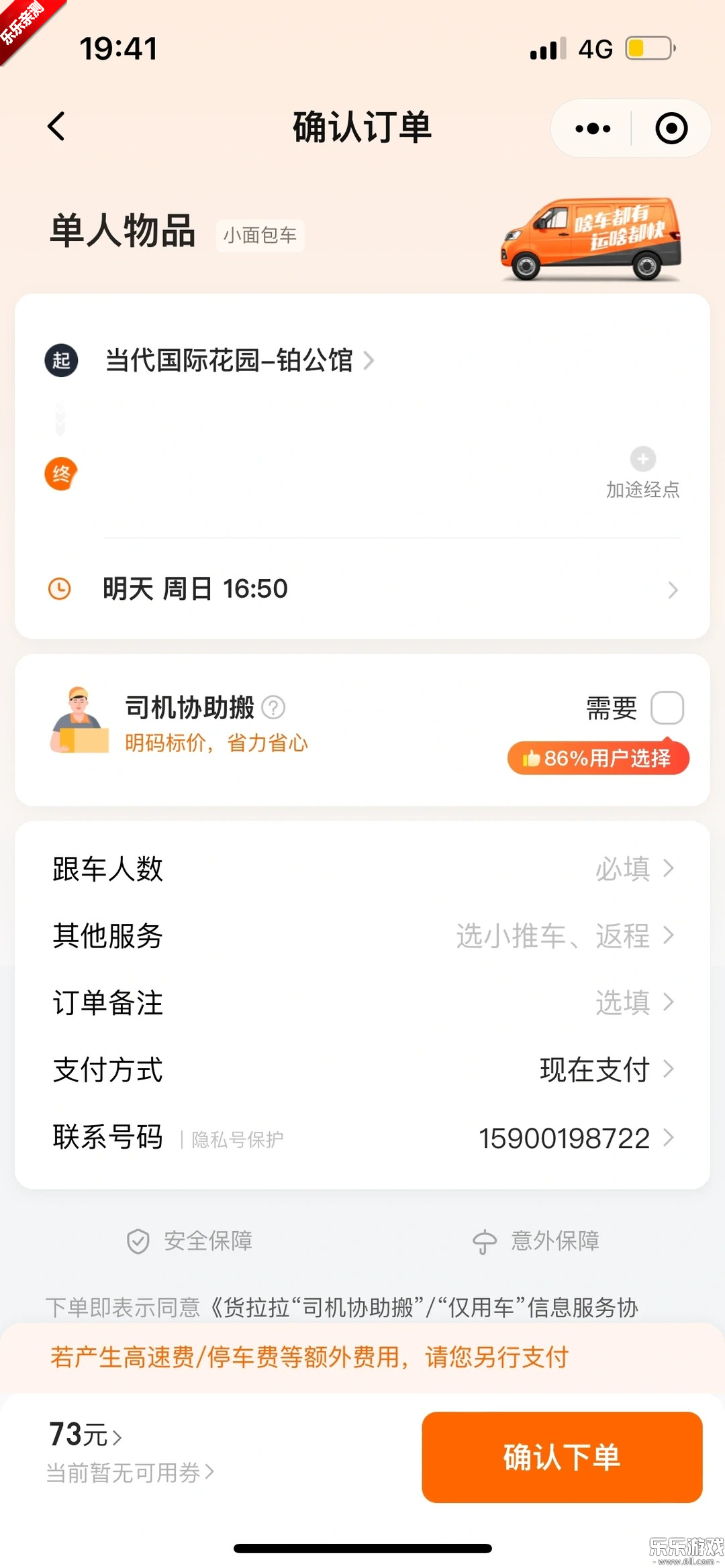
Task: Click the back arrow to leave order page
Action: 56,127
